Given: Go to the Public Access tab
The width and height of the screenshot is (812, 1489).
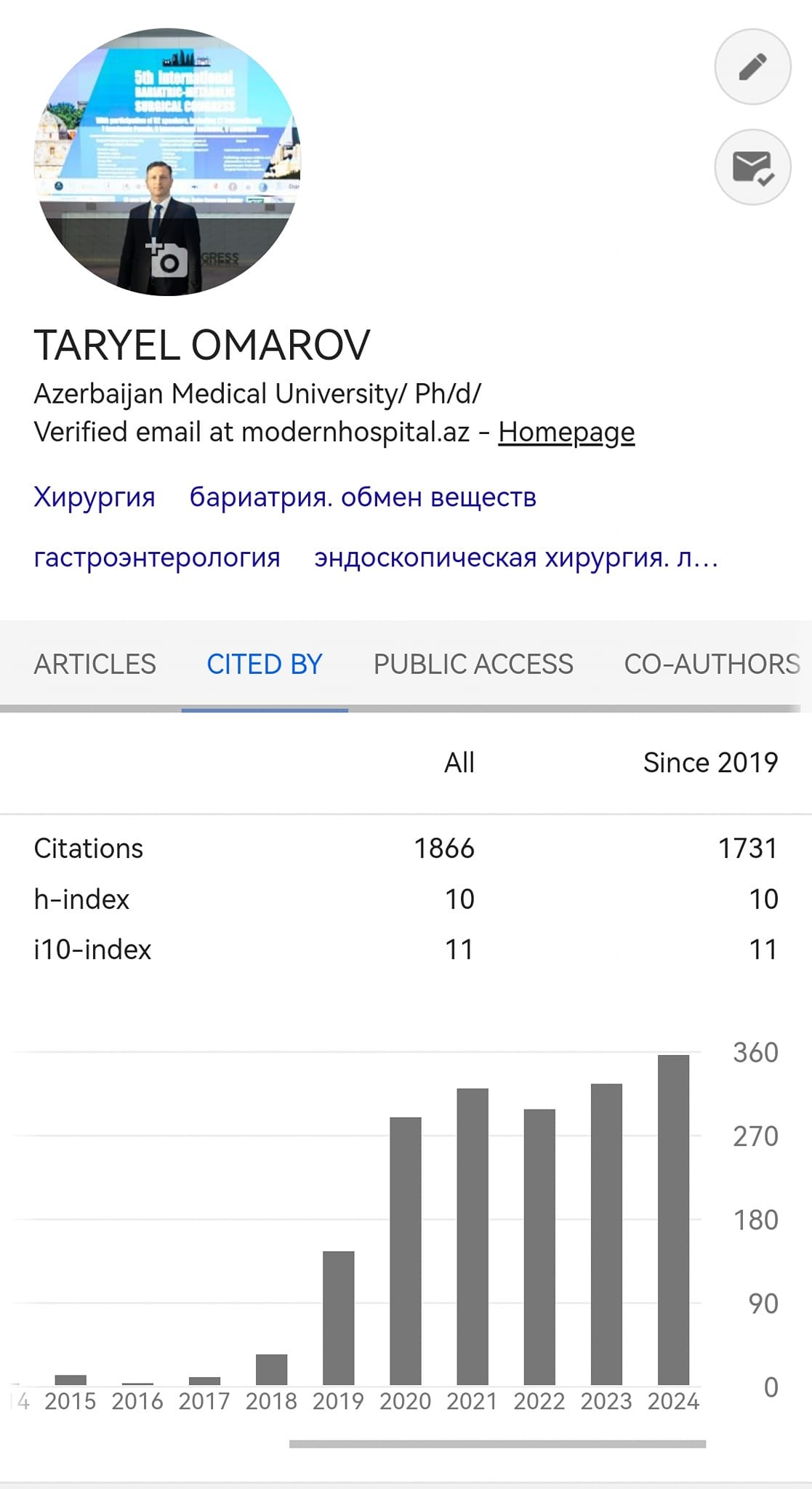Looking at the screenshot, I should 473,664.
